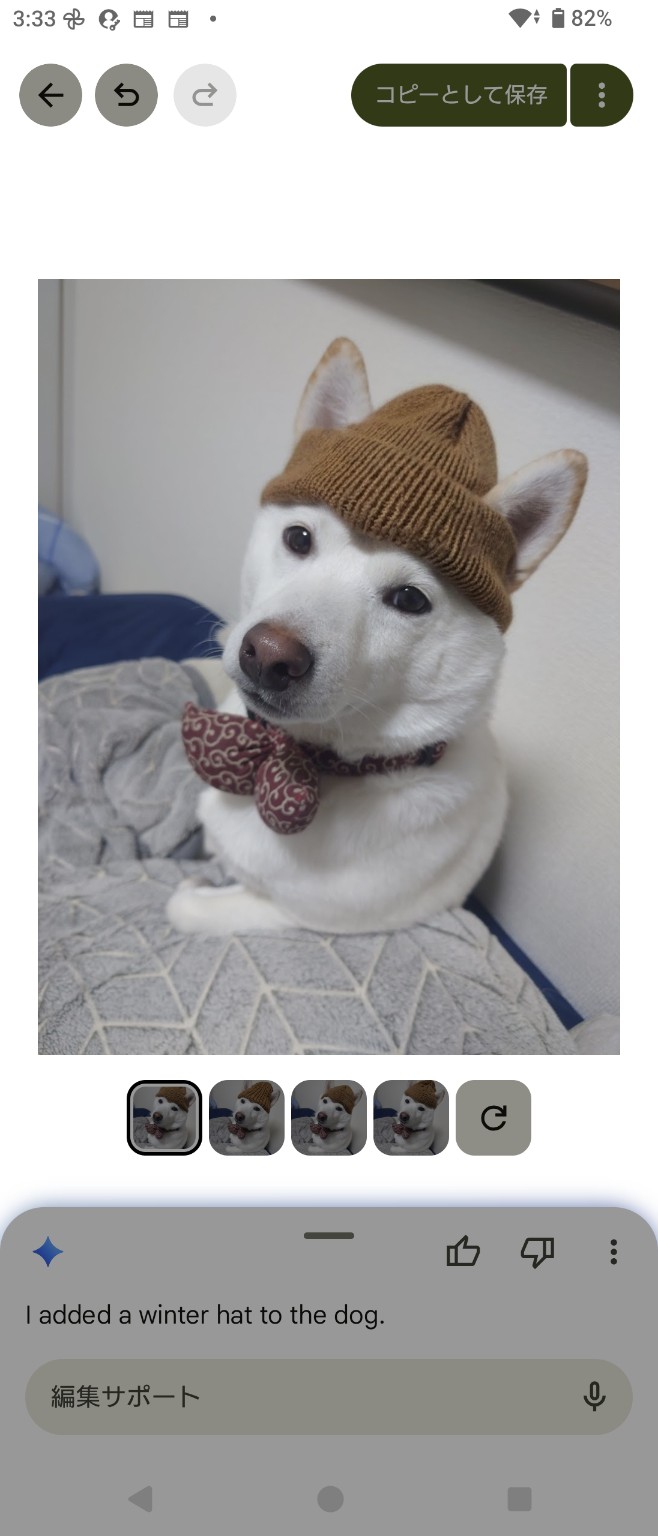Undo the last edit
Image resolution: width=658 pixels, height=1536 pixels.
pyautogui.click(x=126, y=95)
